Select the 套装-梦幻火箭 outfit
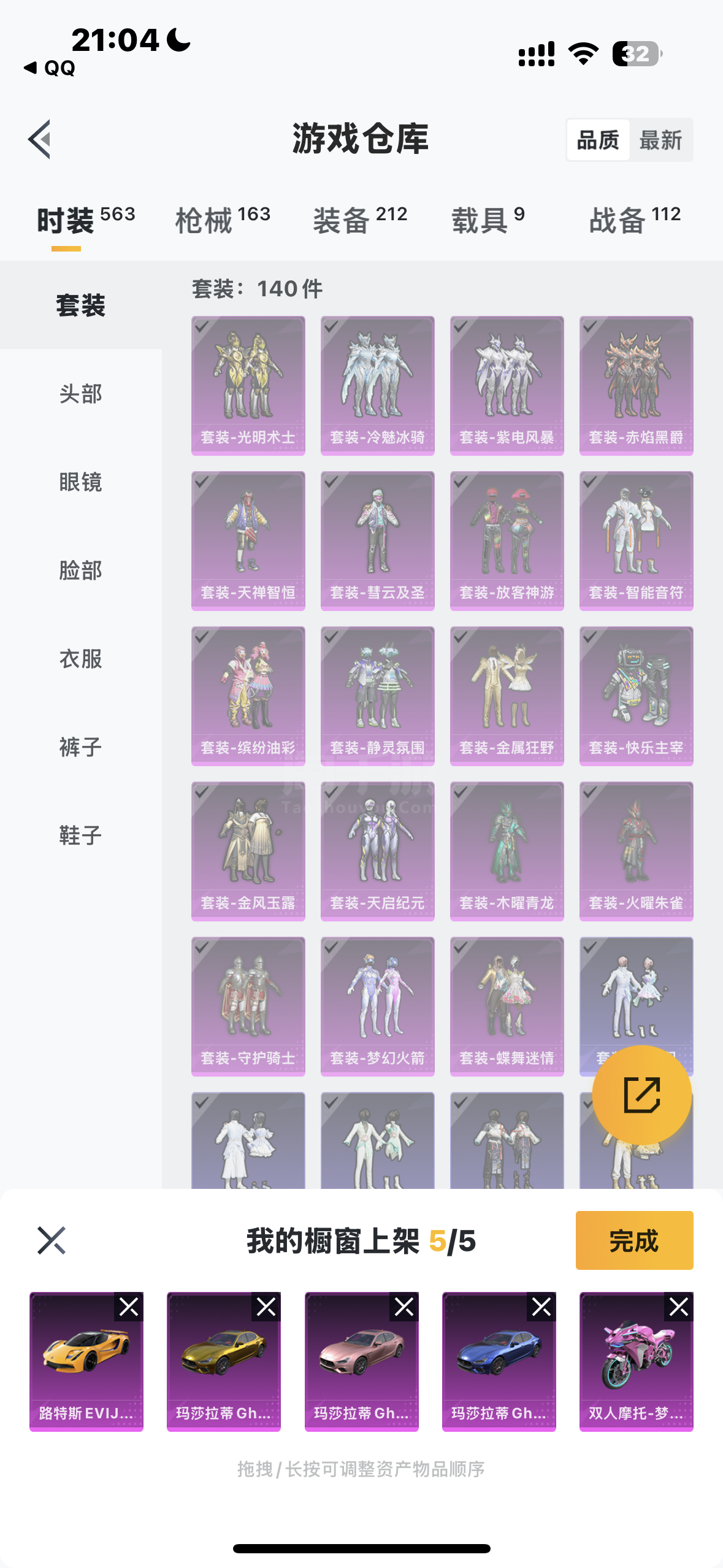723x1568 pixels. click(378, 1007)
